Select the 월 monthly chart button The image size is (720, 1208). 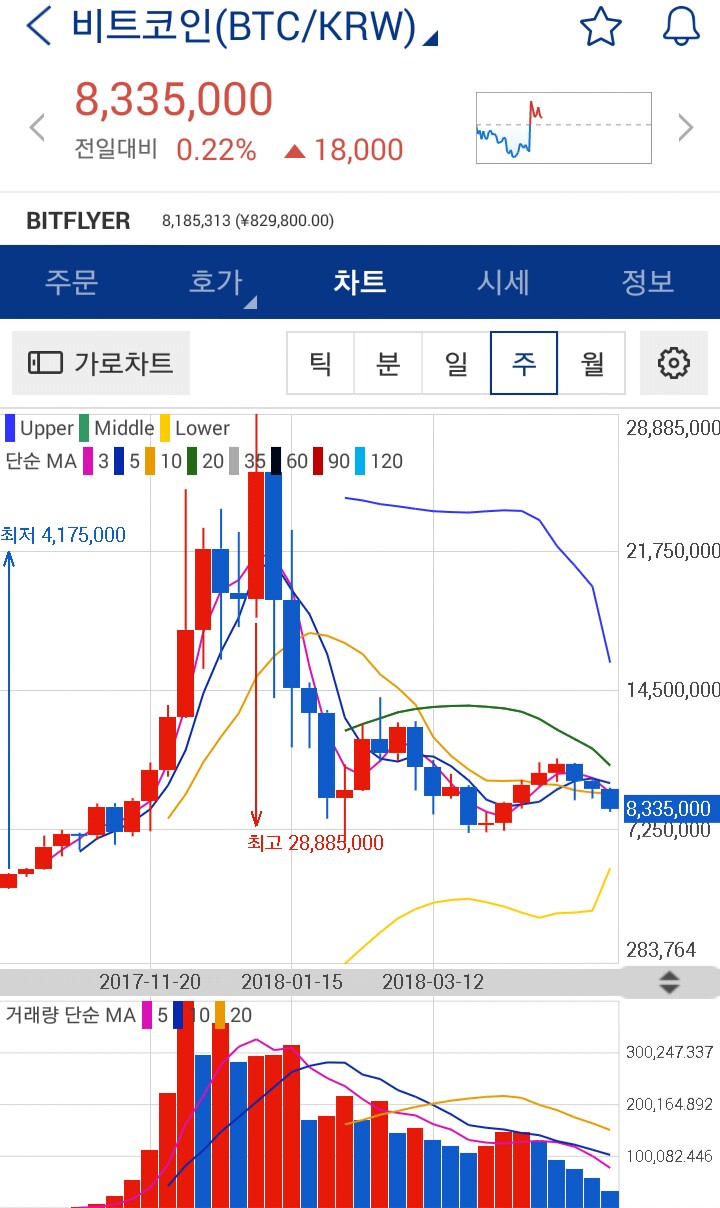pyautogui.click(x=591, y=363)
